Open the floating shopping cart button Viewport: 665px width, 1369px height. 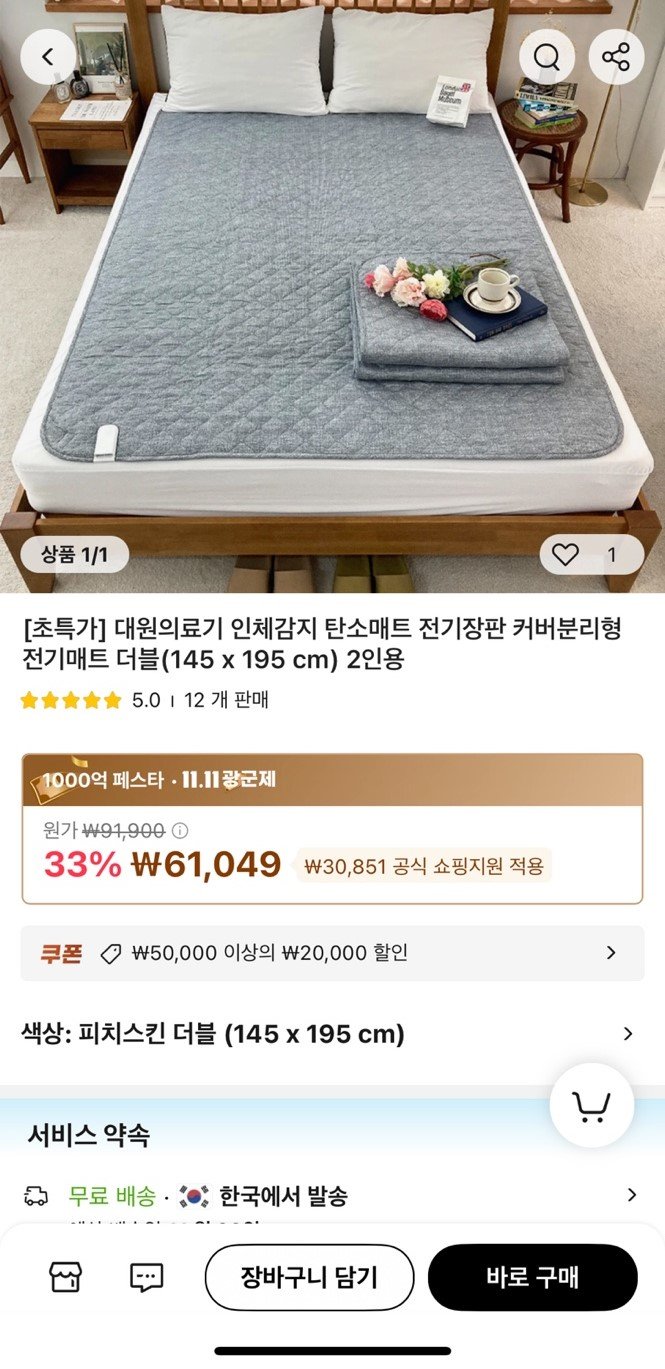click(591, 1105)
